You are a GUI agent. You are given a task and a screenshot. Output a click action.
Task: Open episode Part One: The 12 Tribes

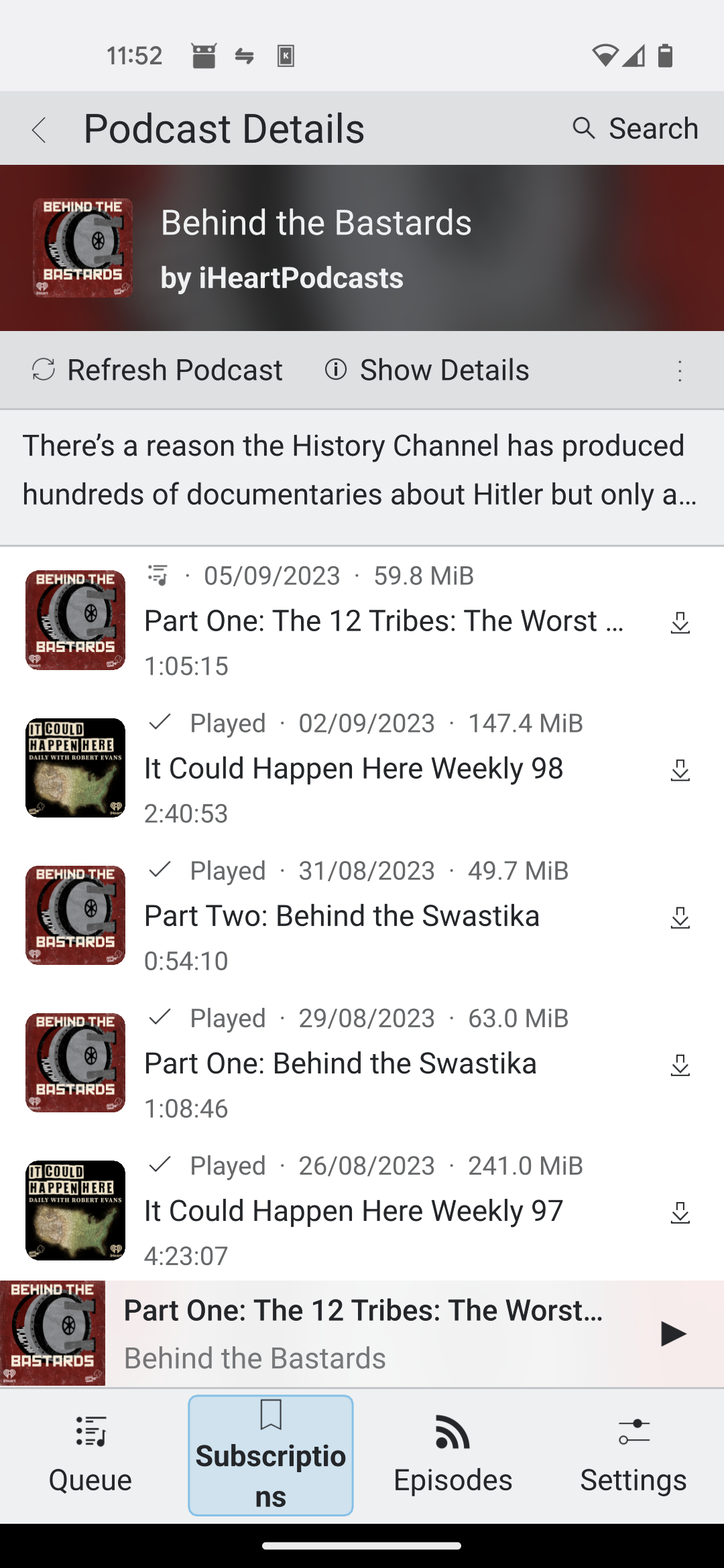point(384,621)
